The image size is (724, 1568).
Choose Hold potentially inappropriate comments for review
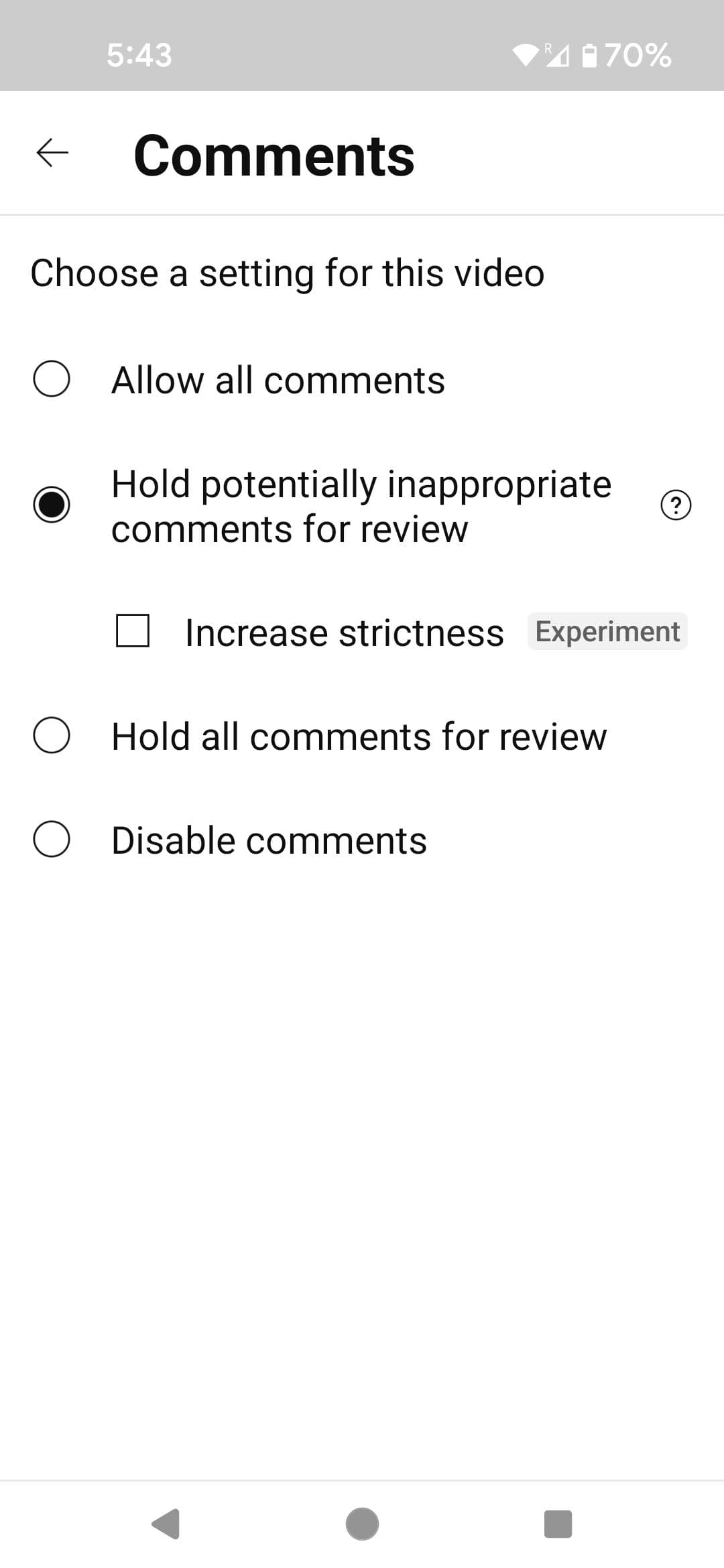tap(52, 505)
